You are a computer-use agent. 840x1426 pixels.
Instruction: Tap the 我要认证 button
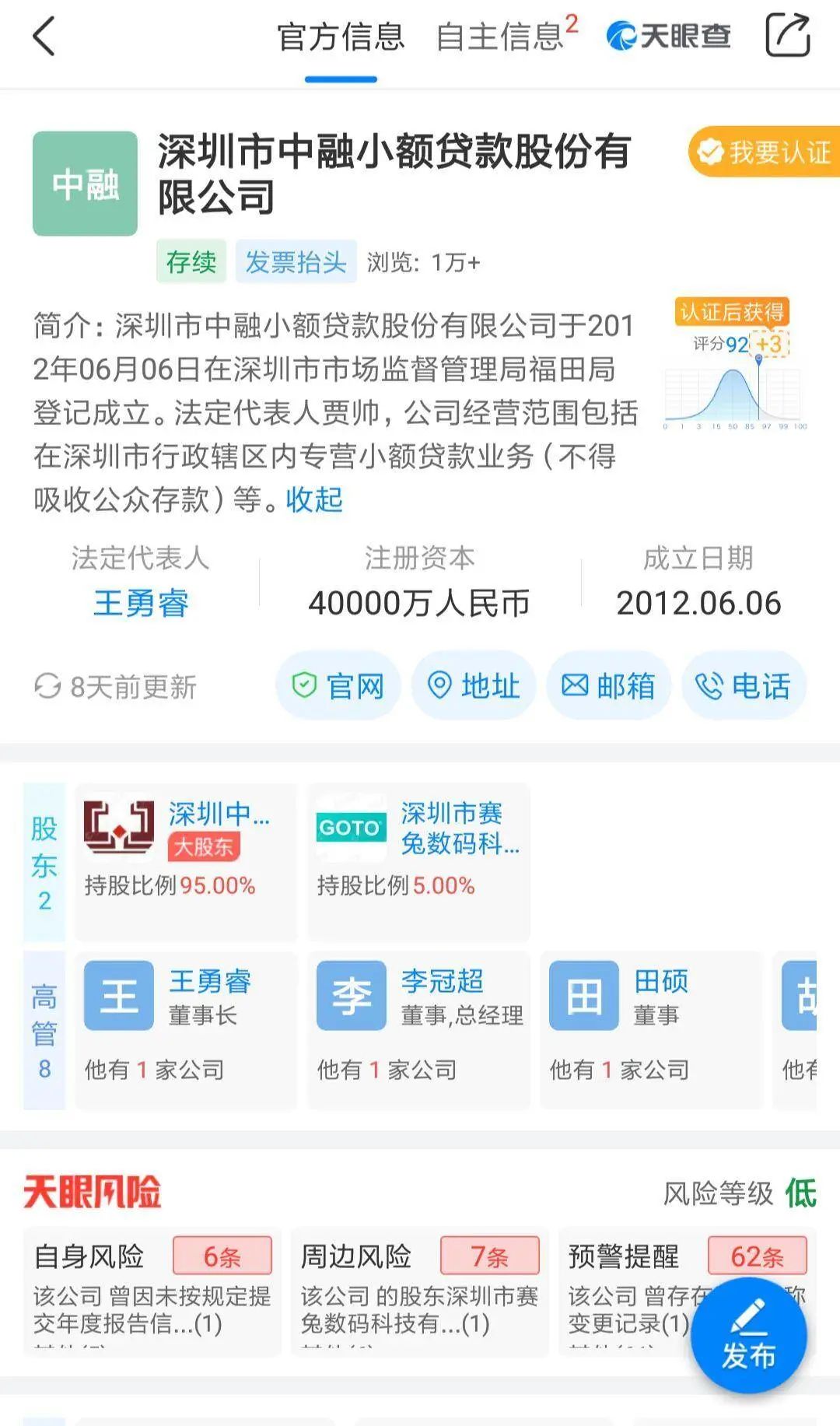765,152
